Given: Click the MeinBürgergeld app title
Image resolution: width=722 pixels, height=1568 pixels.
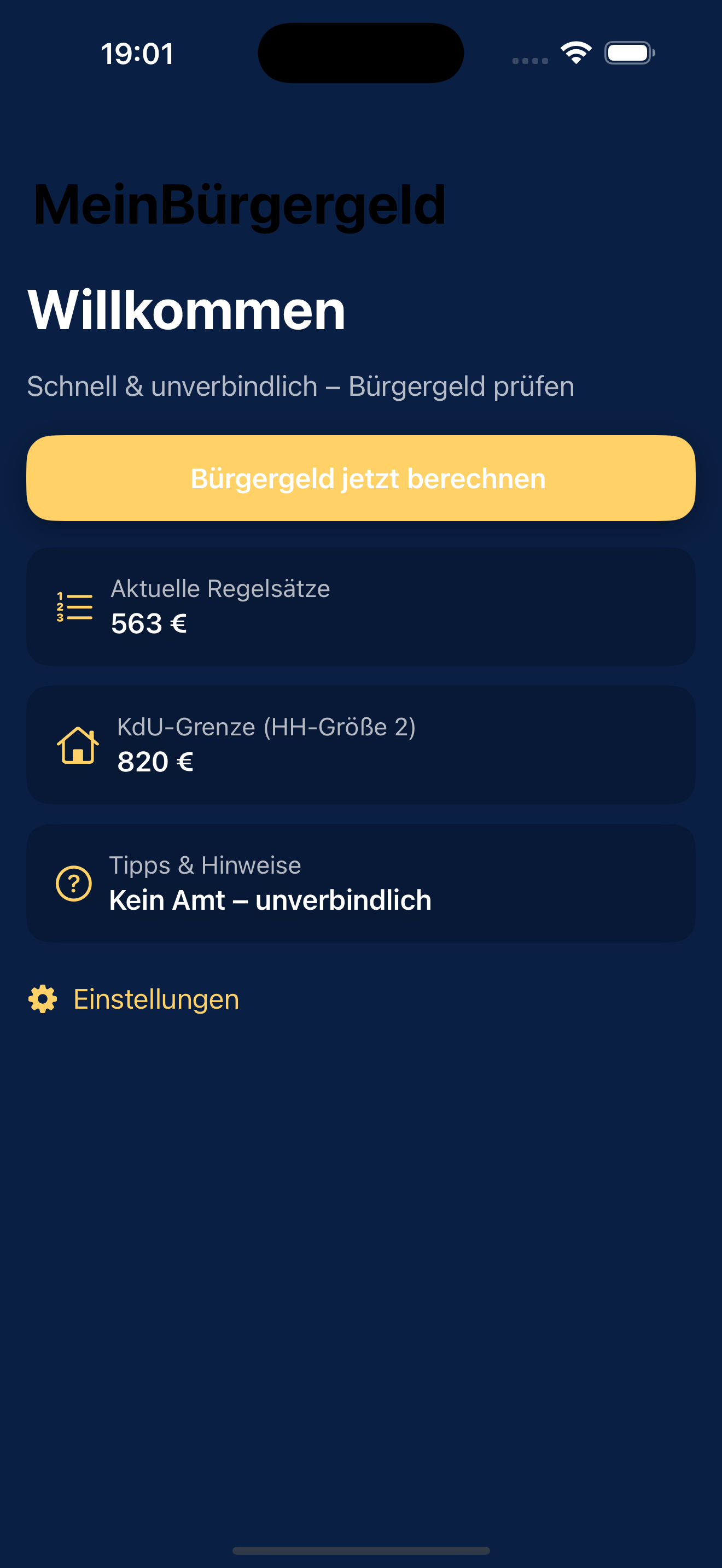Looking at the screenshot, I should point(238,204).
